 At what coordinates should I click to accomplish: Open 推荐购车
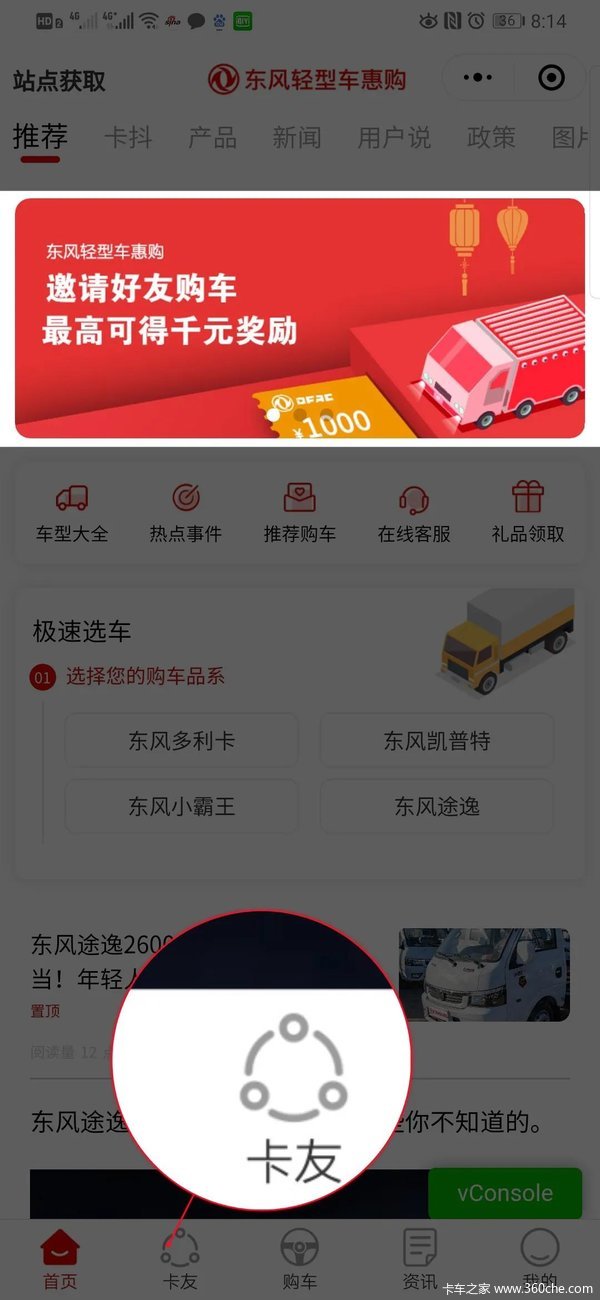300,512
